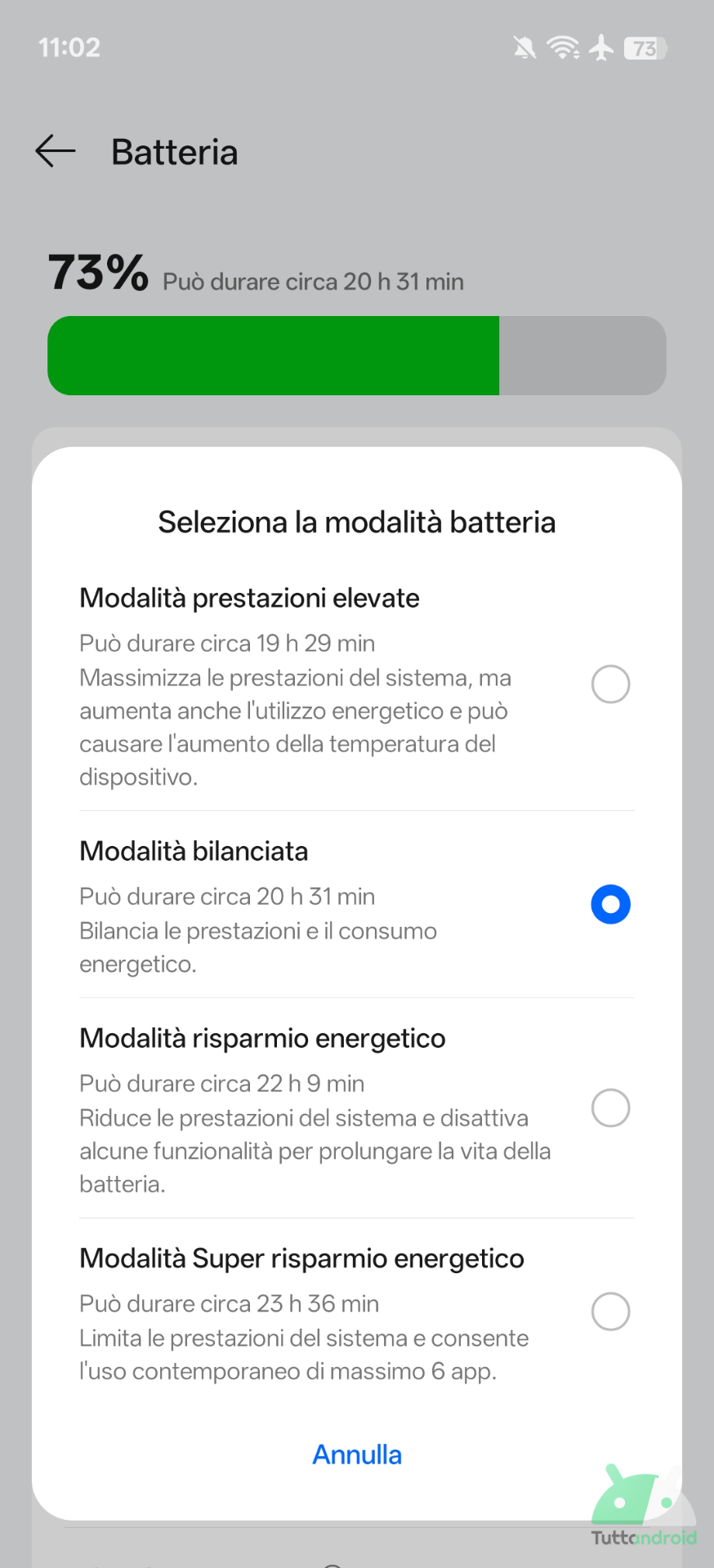Go back from Batteria screen

coord(56,152)
